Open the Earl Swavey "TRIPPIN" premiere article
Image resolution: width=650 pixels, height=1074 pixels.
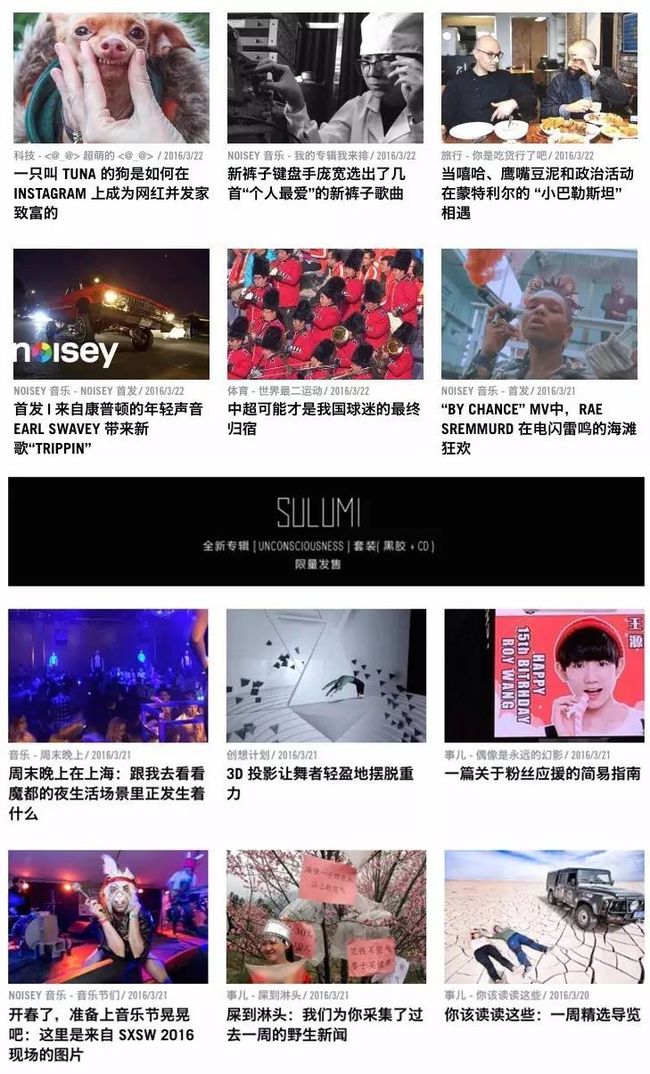pos(108,429)
